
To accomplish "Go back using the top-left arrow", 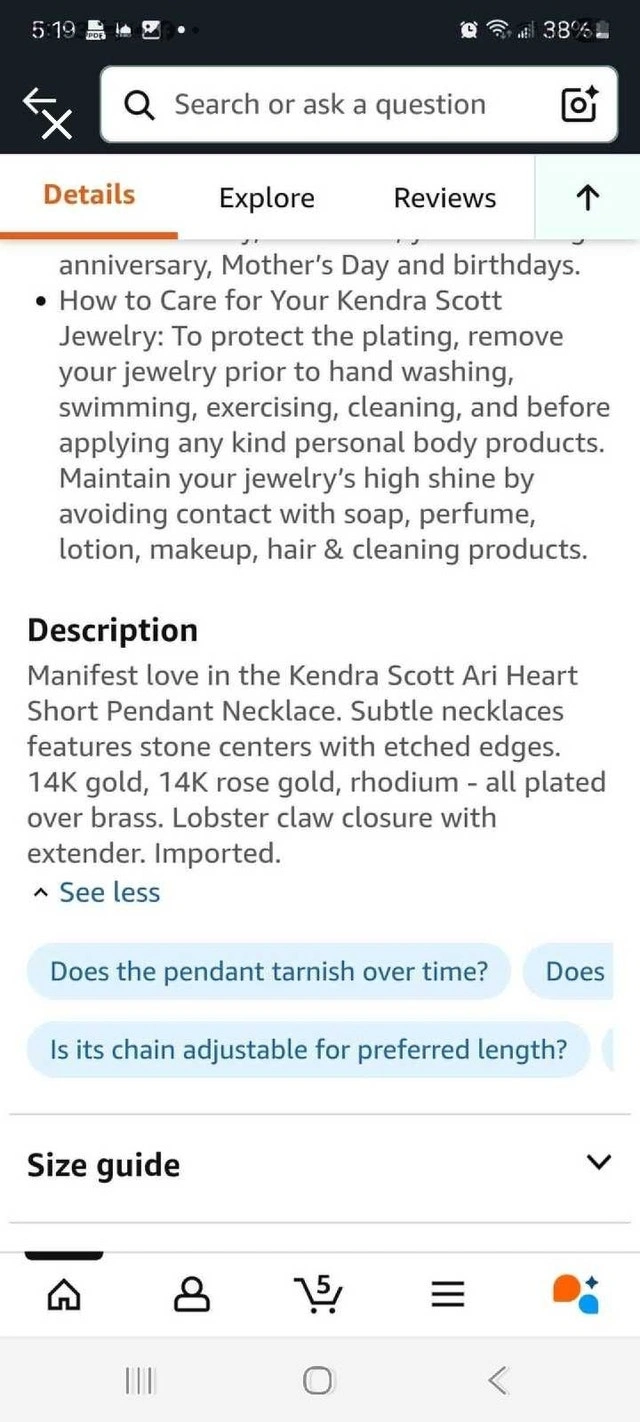I will (47, 108).
